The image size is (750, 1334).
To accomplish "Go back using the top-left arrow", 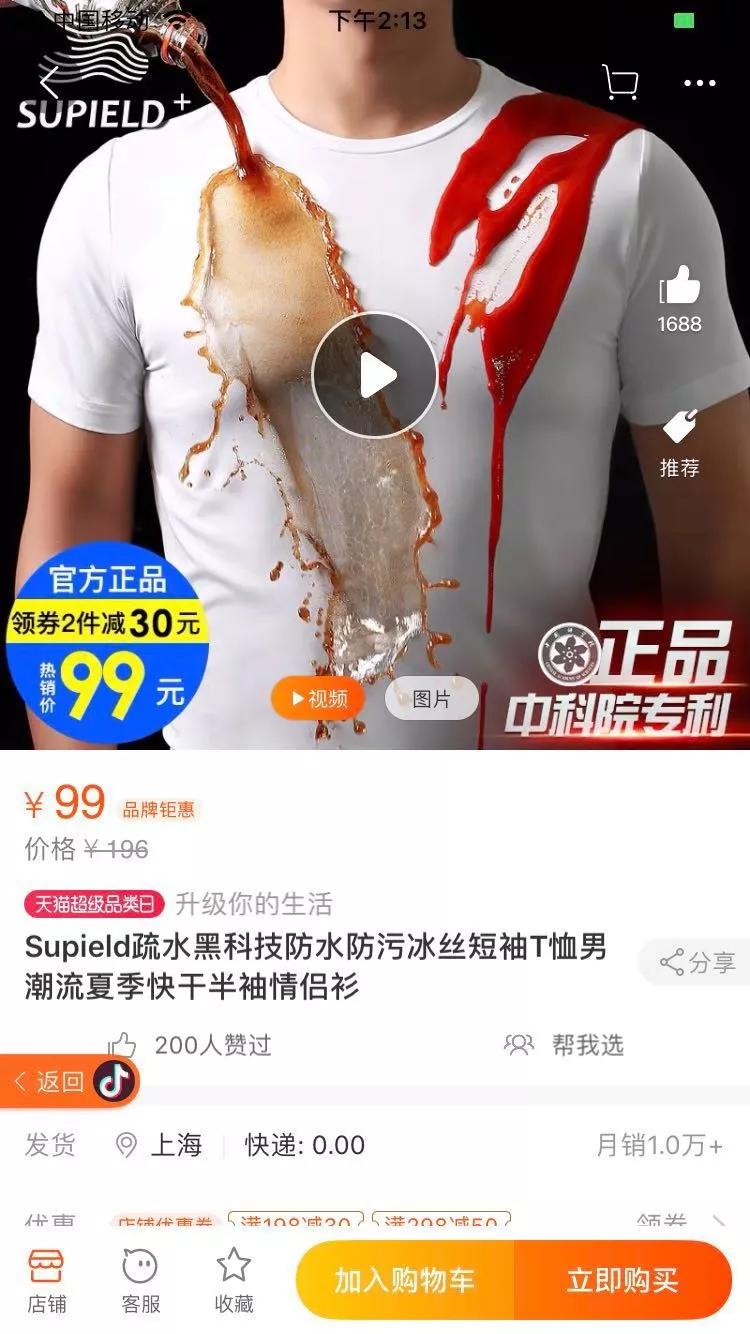I will pyautogui.click(x=50, y=82).
